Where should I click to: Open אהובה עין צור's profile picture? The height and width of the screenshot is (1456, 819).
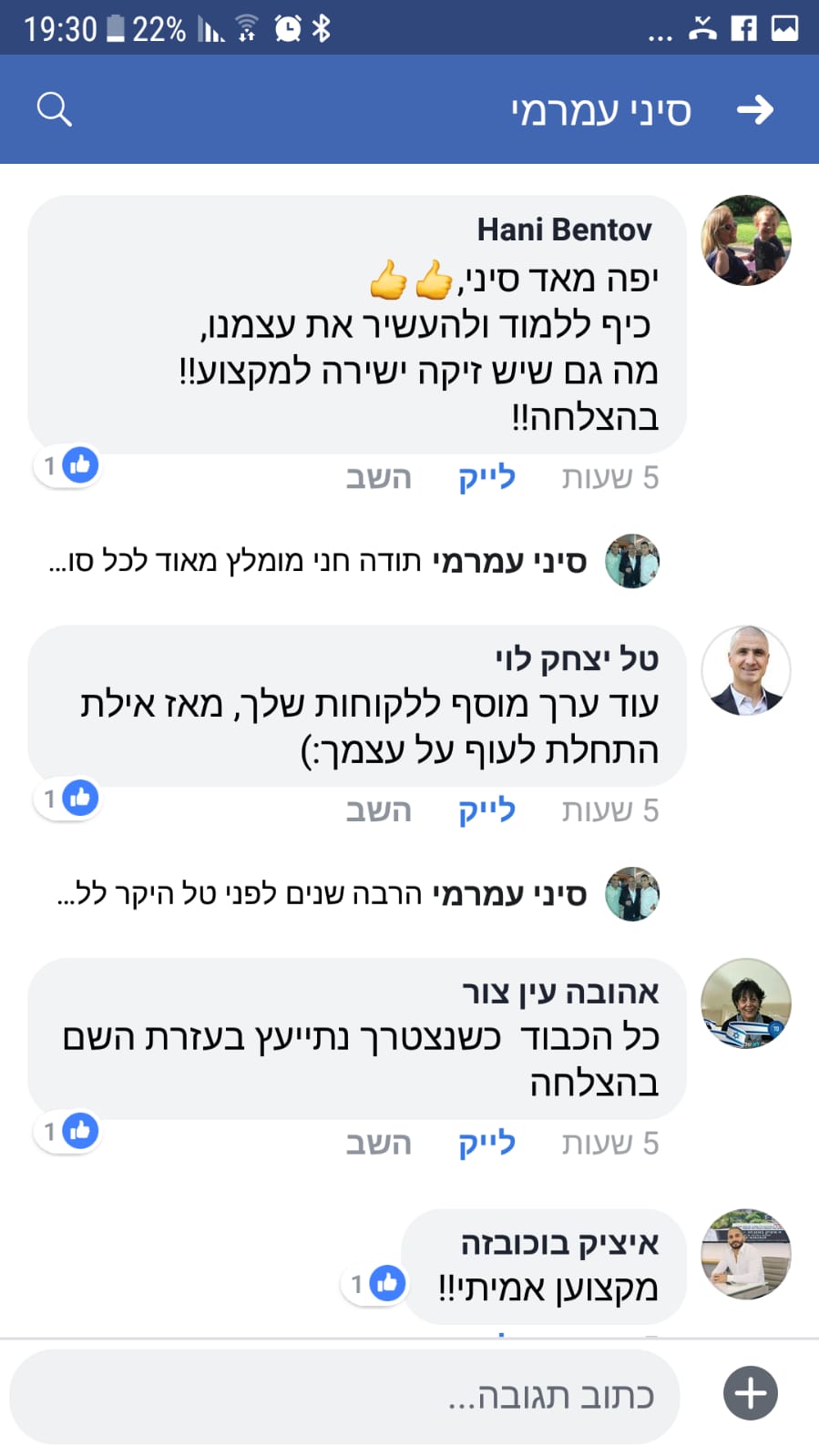point(745,1003)
